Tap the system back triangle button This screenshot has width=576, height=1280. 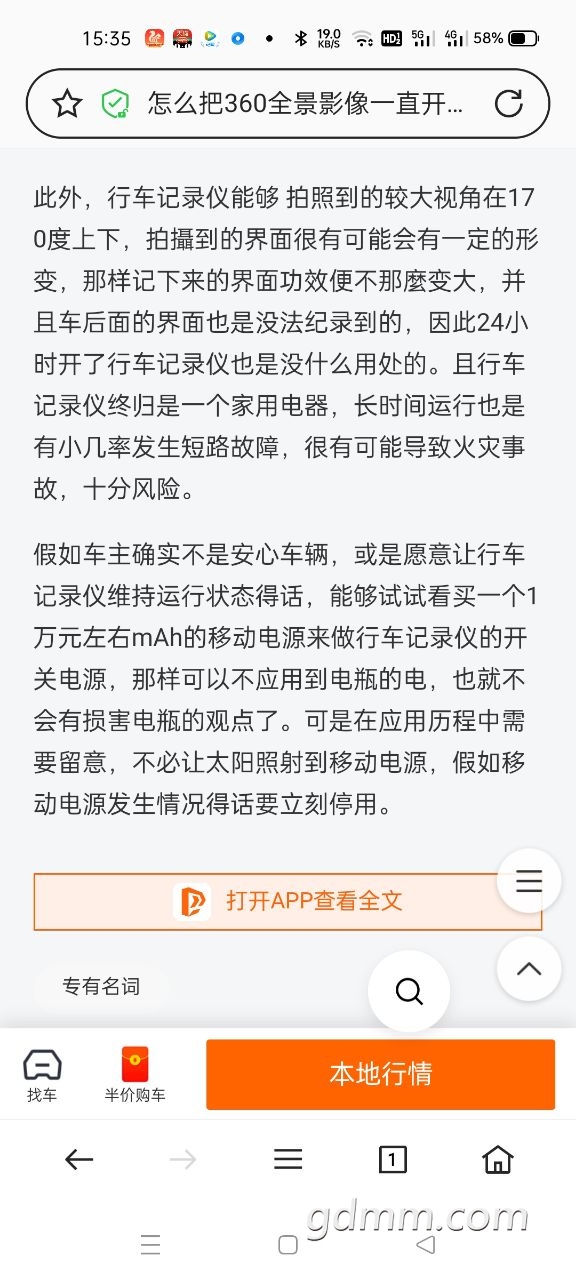tap(425, 1244)
